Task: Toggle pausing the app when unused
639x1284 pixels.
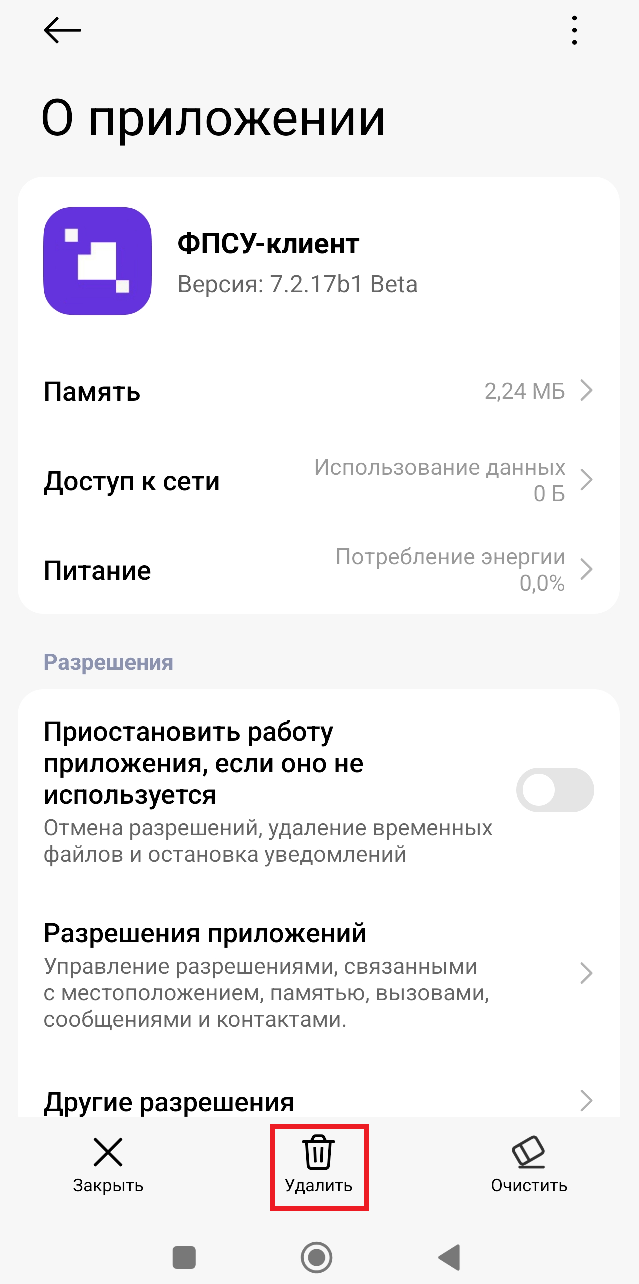Action: [x=555, y=790]
